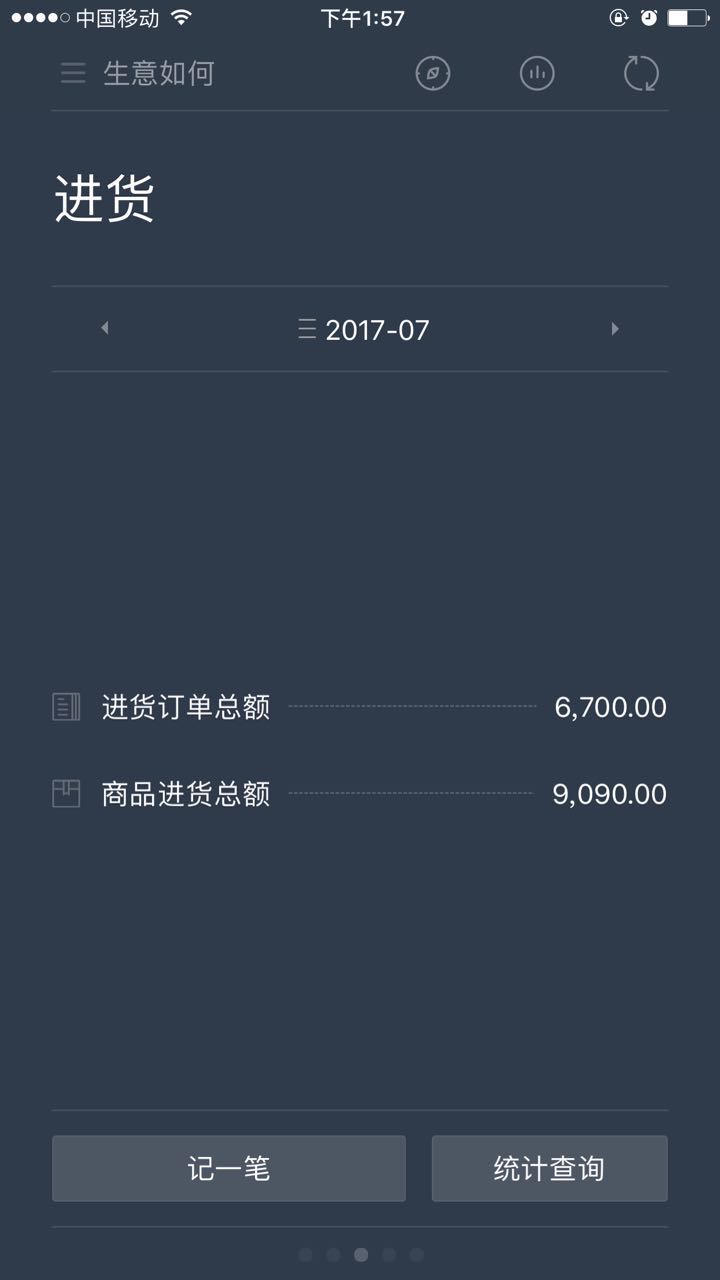This screenshot has height=1280, width=720.
Task: Go to the next month arrow
Action: pos(615,328)
